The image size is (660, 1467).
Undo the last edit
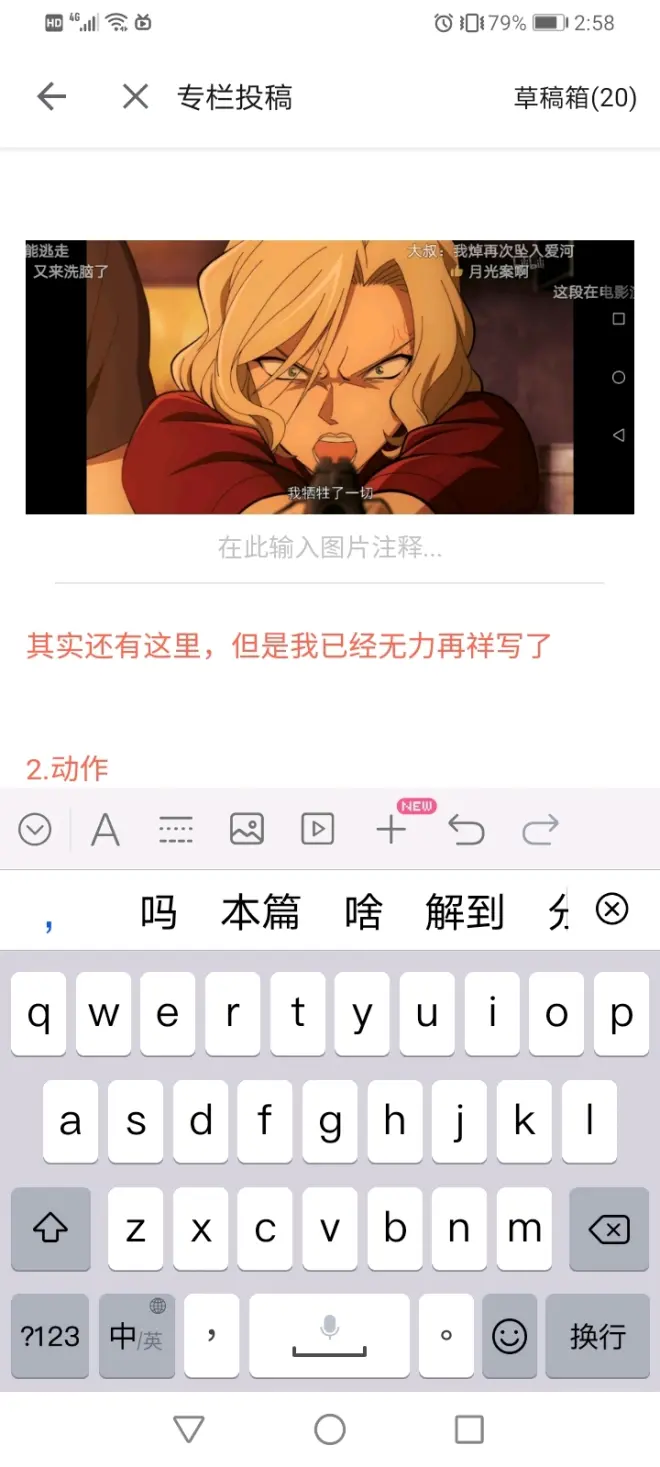point(466,829)
